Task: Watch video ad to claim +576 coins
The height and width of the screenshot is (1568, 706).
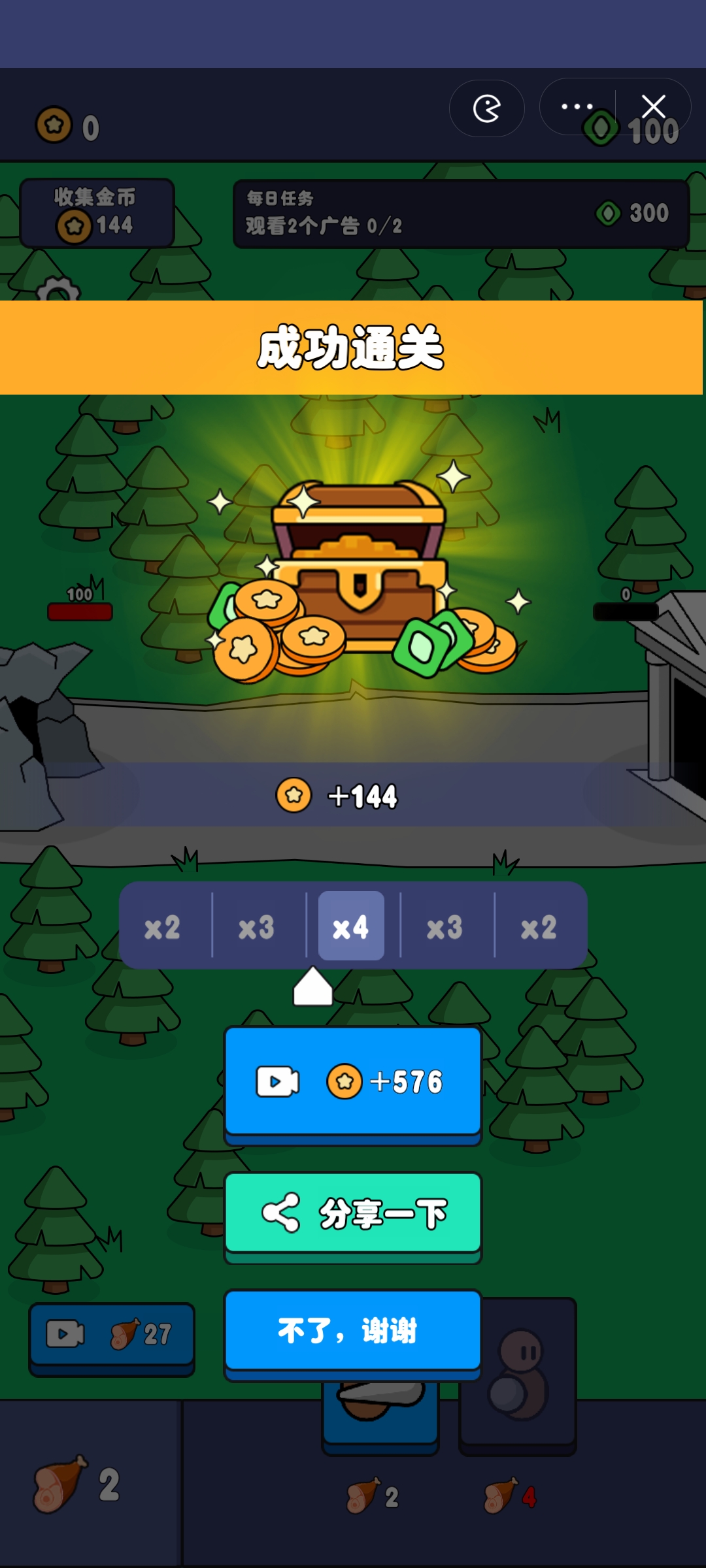Action: coord(352,1082)
